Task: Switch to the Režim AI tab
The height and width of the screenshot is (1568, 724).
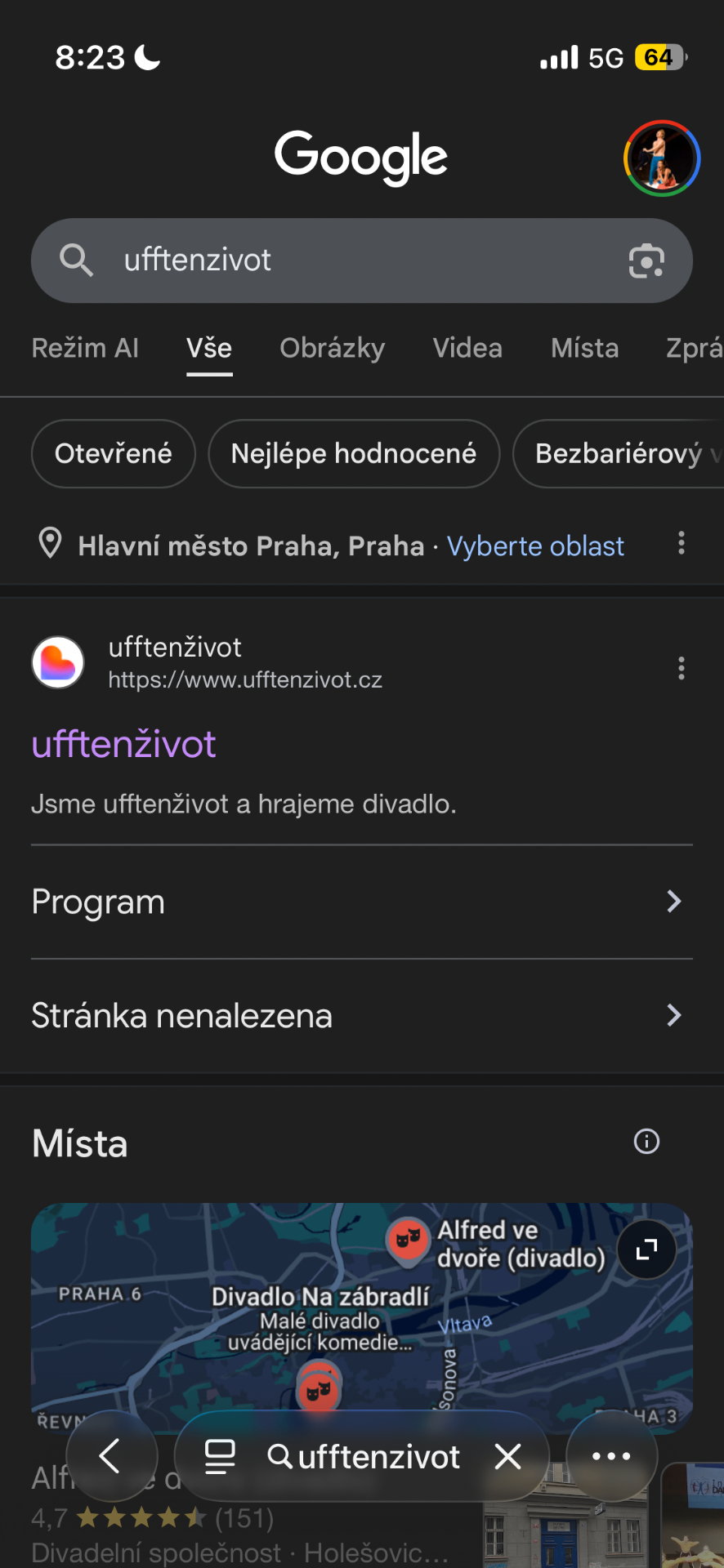Action: click(85, 349)
